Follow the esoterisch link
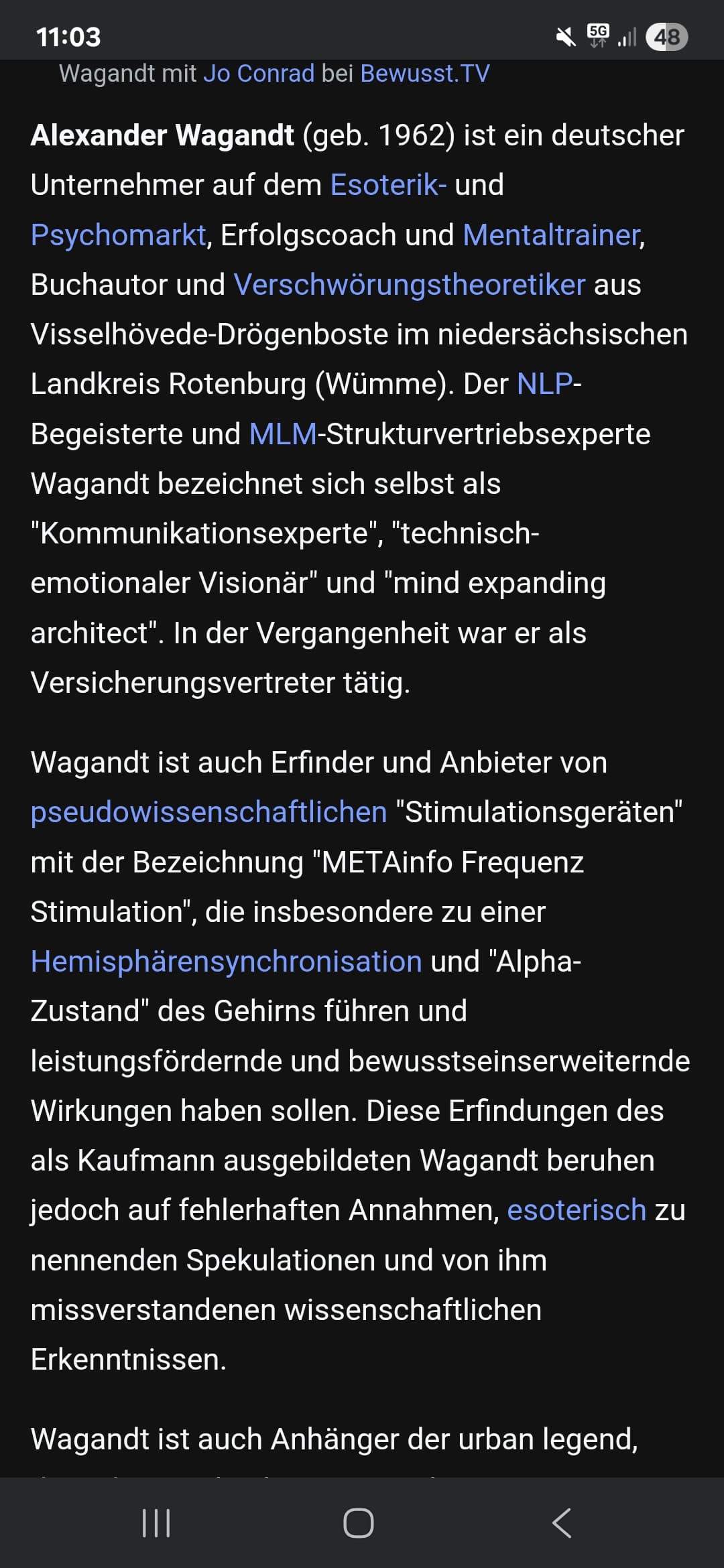The height and width of the screenshot is (1568, 724). pyautogui.click(x=577, y=1210)
